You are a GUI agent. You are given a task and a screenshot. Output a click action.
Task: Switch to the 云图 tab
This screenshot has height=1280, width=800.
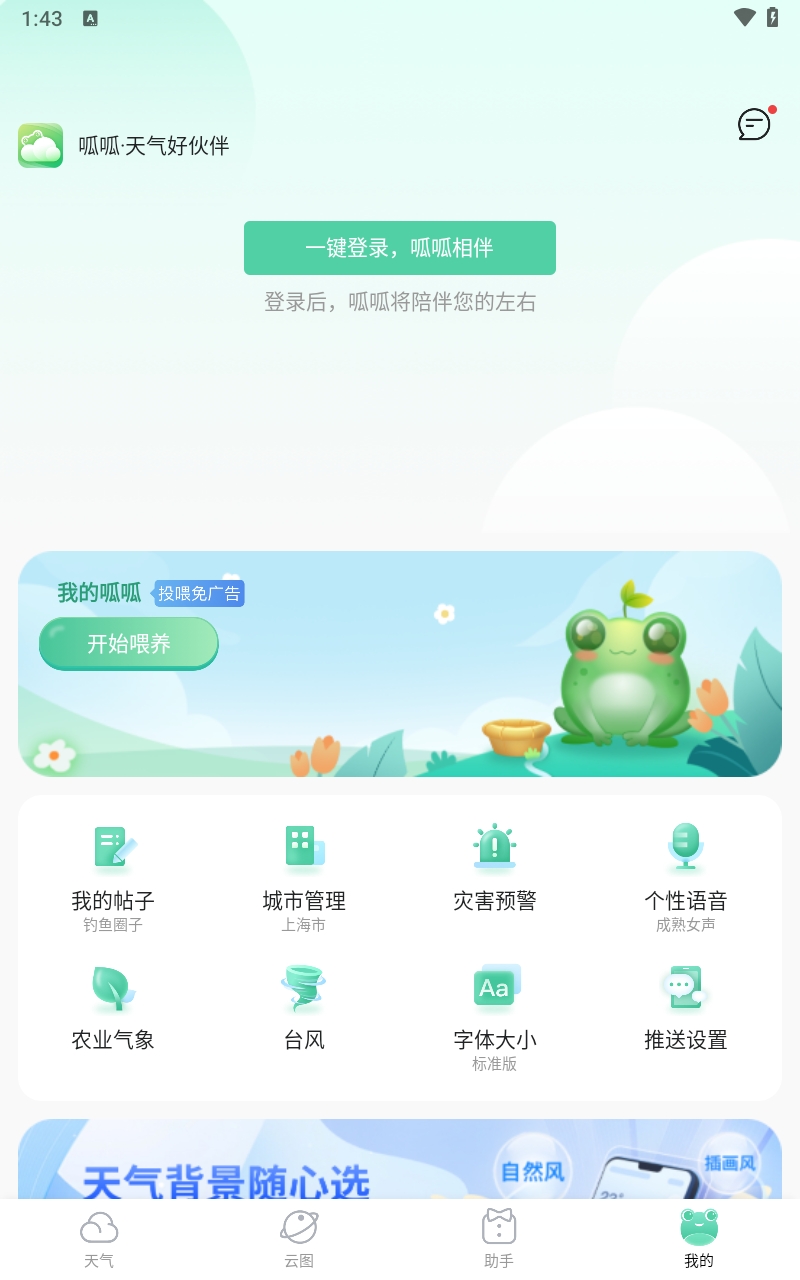(x=299, y=1240)
